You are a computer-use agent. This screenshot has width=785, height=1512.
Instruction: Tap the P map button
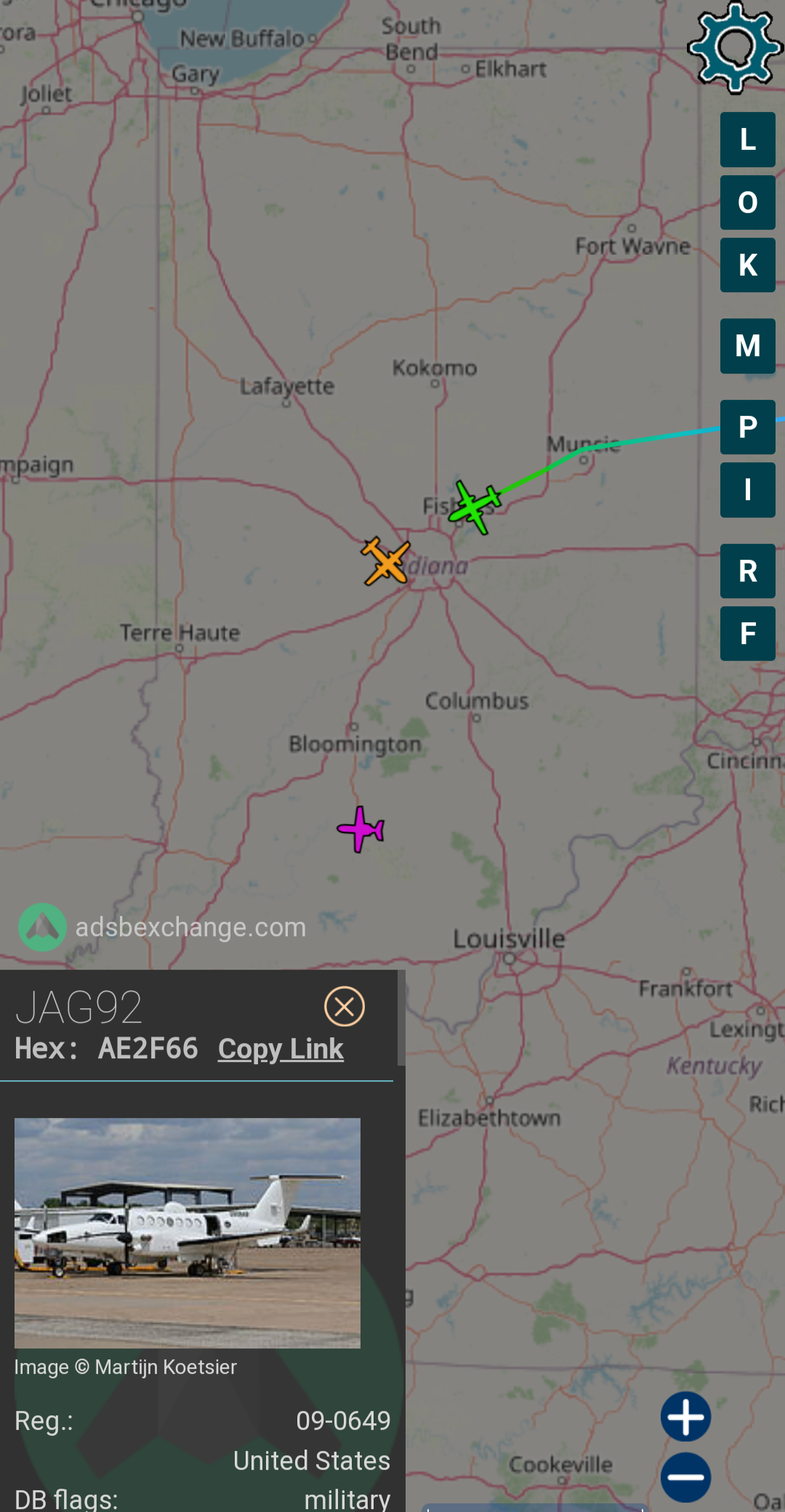click(748, 427)
